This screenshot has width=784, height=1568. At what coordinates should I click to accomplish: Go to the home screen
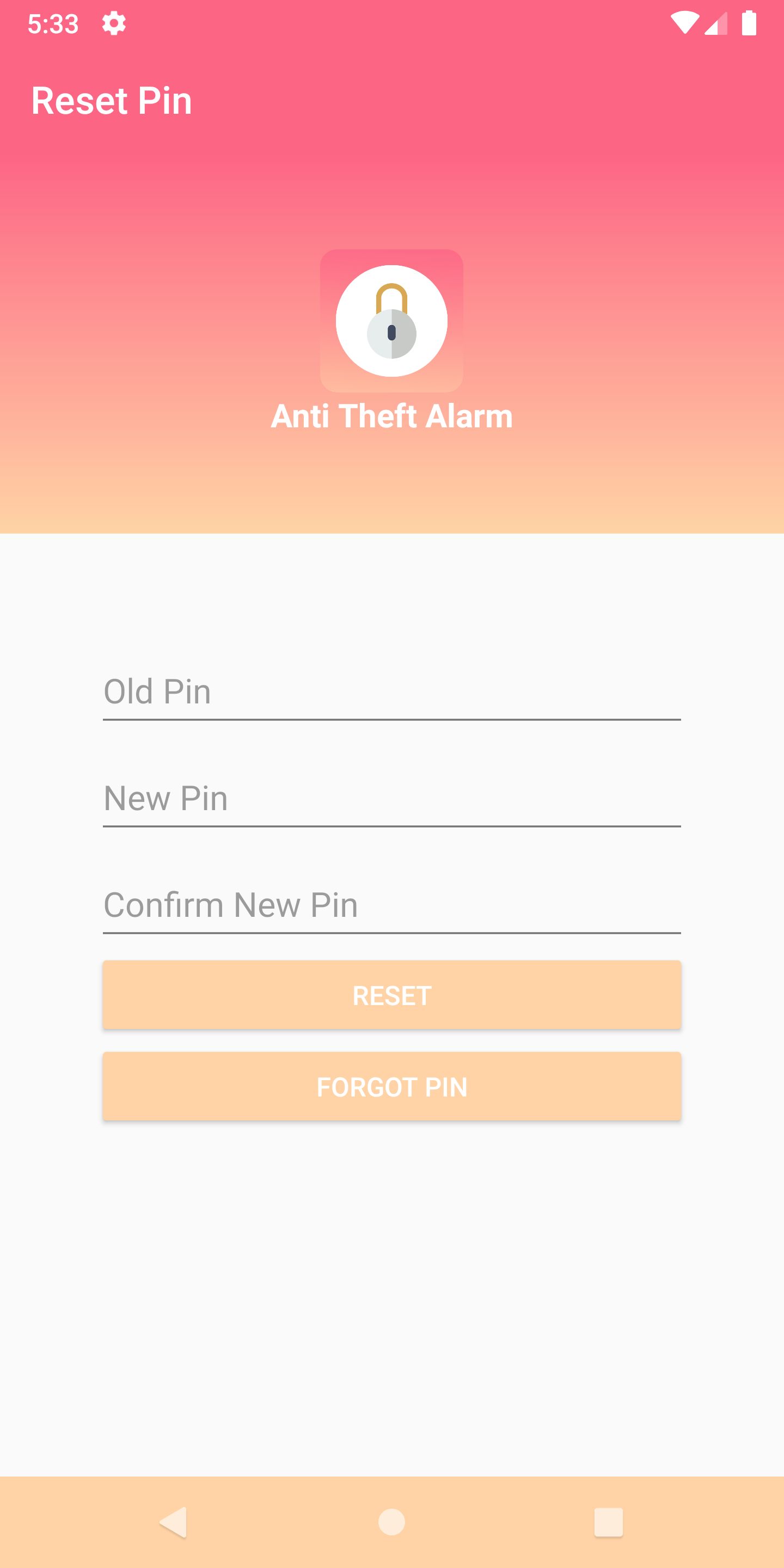tap(391, 1522)
